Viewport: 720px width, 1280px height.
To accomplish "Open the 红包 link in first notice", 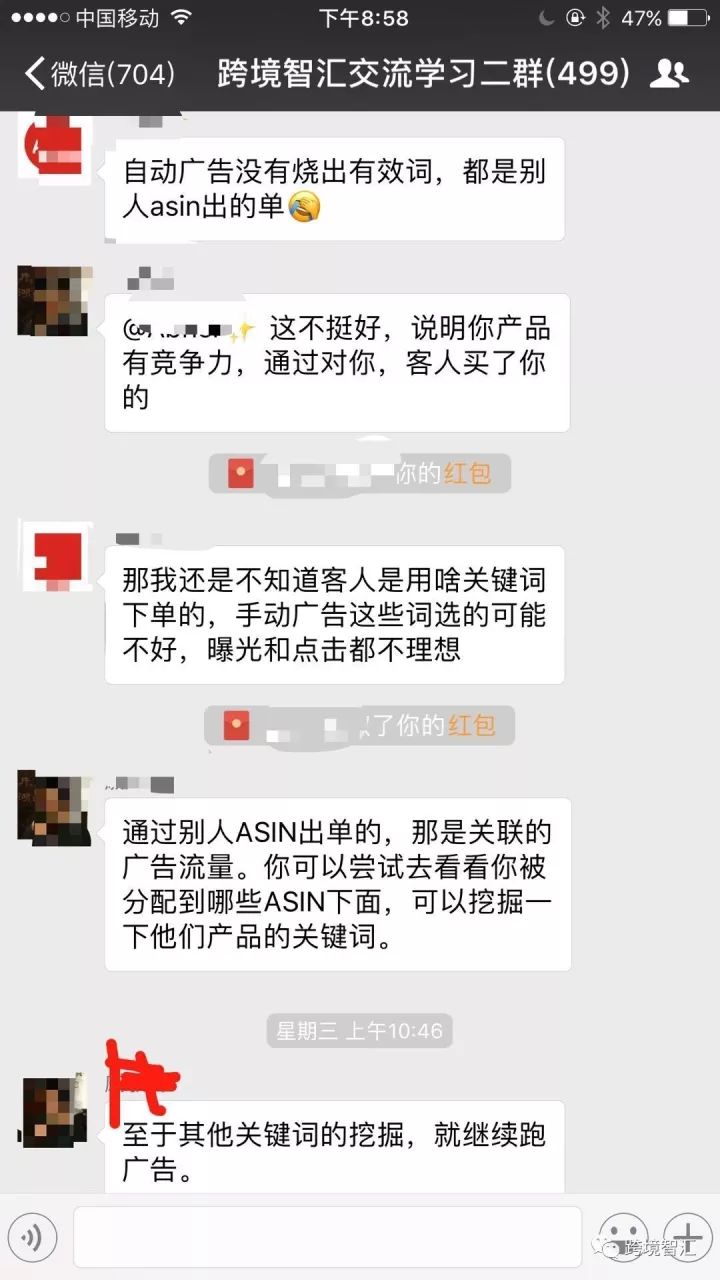I will click(x=466, y=473).
